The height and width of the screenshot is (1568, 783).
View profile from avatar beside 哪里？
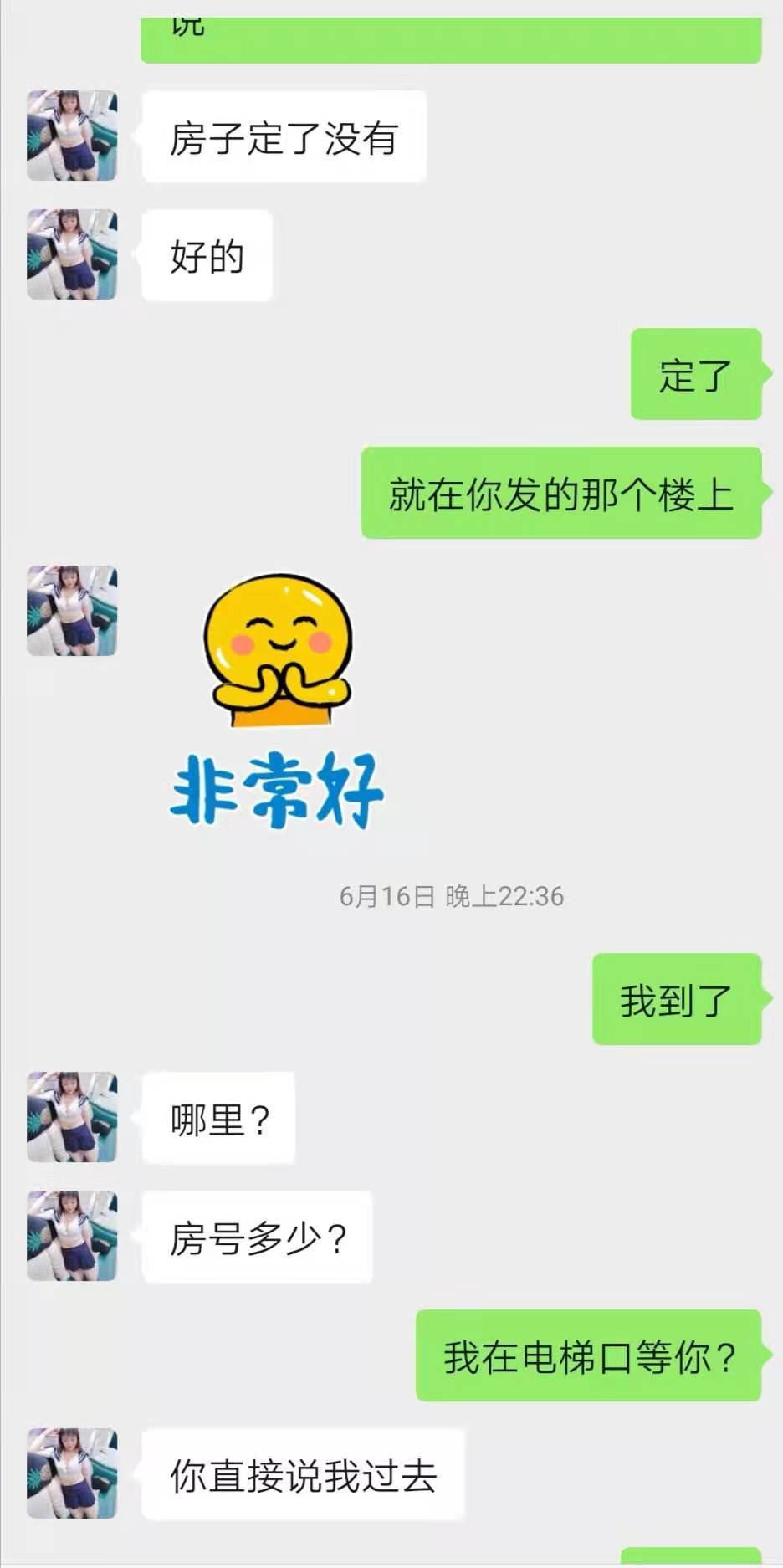[72, 1117]
